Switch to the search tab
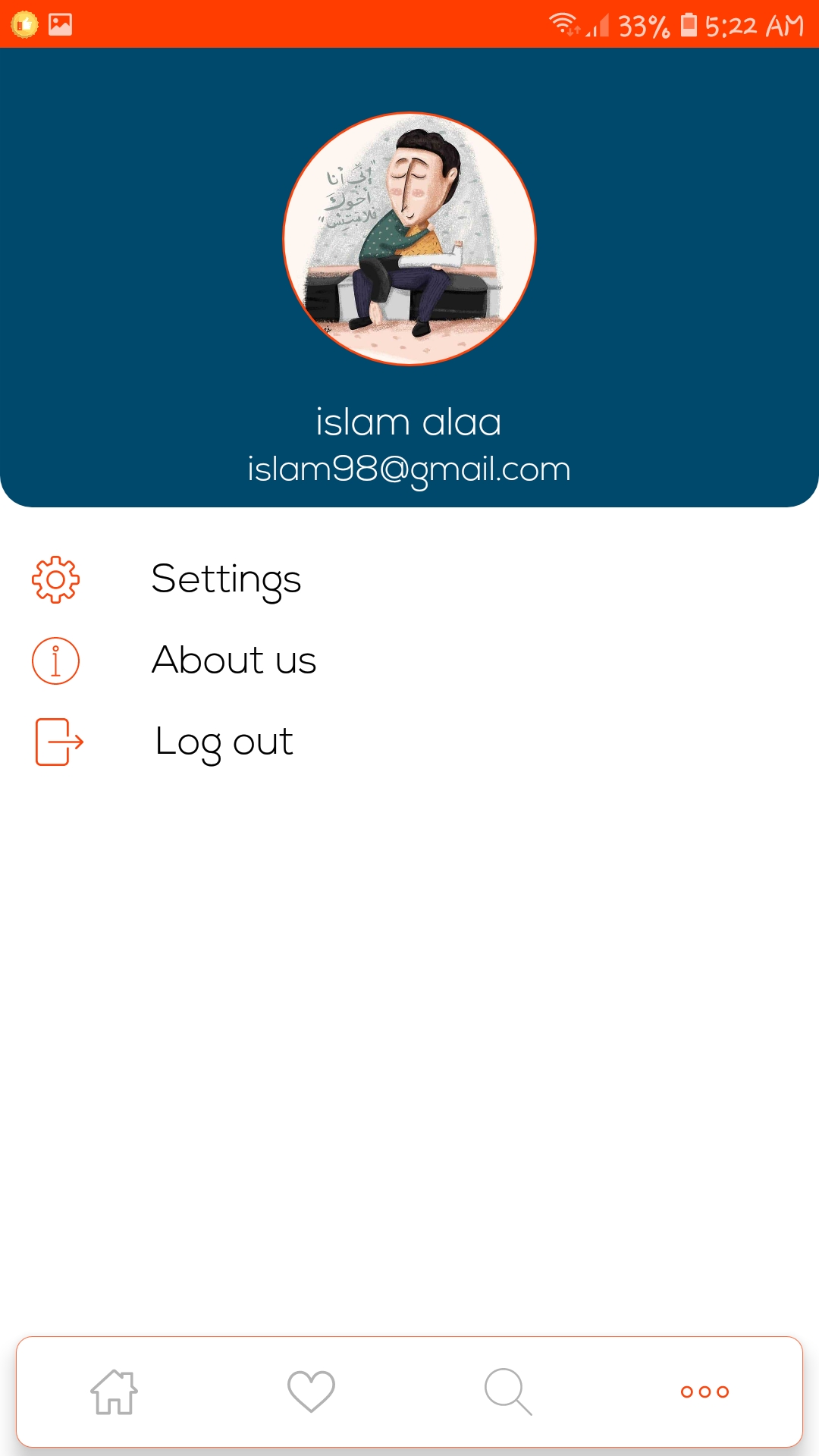819x1456 pixels. pyautogui.click(x=508, y=1392)
